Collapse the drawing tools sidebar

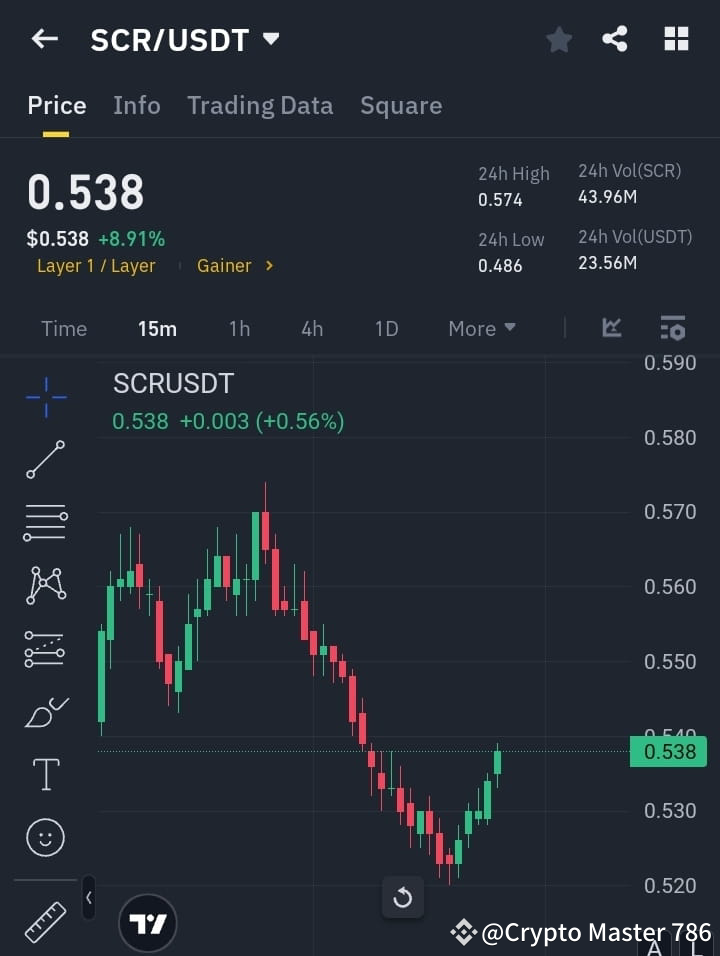click(x=88, y=898)
